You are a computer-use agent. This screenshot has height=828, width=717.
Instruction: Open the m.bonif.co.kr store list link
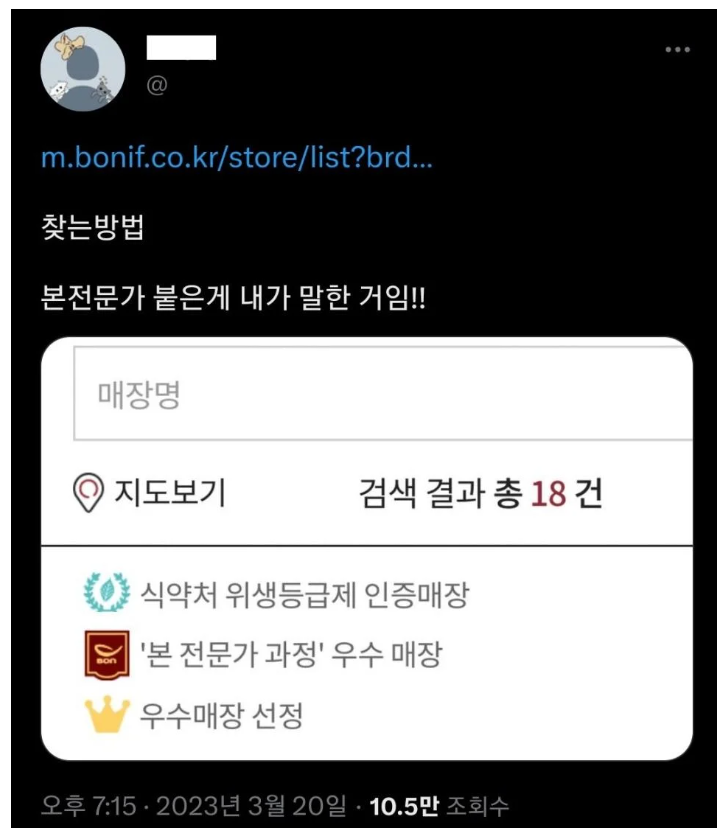(237, 160)
